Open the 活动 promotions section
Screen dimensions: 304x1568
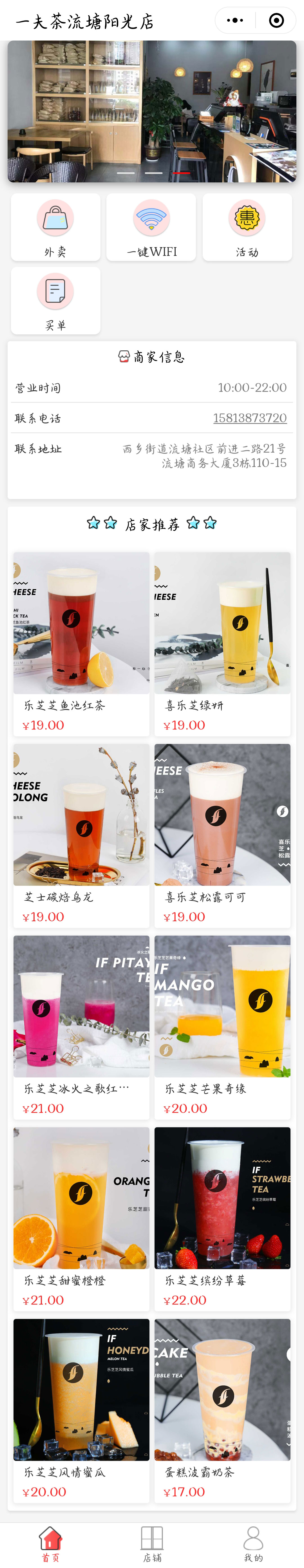pyautogui.click(x=247, y=227)
